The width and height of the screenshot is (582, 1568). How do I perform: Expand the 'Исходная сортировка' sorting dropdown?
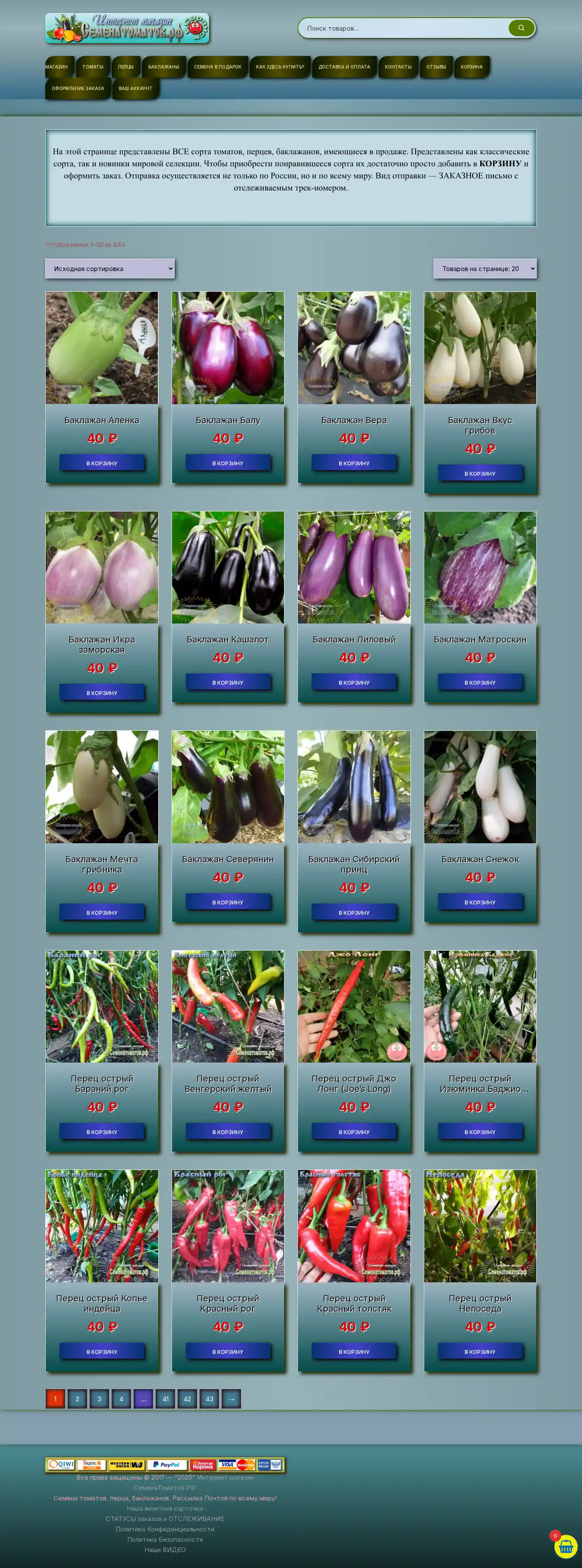110,268
